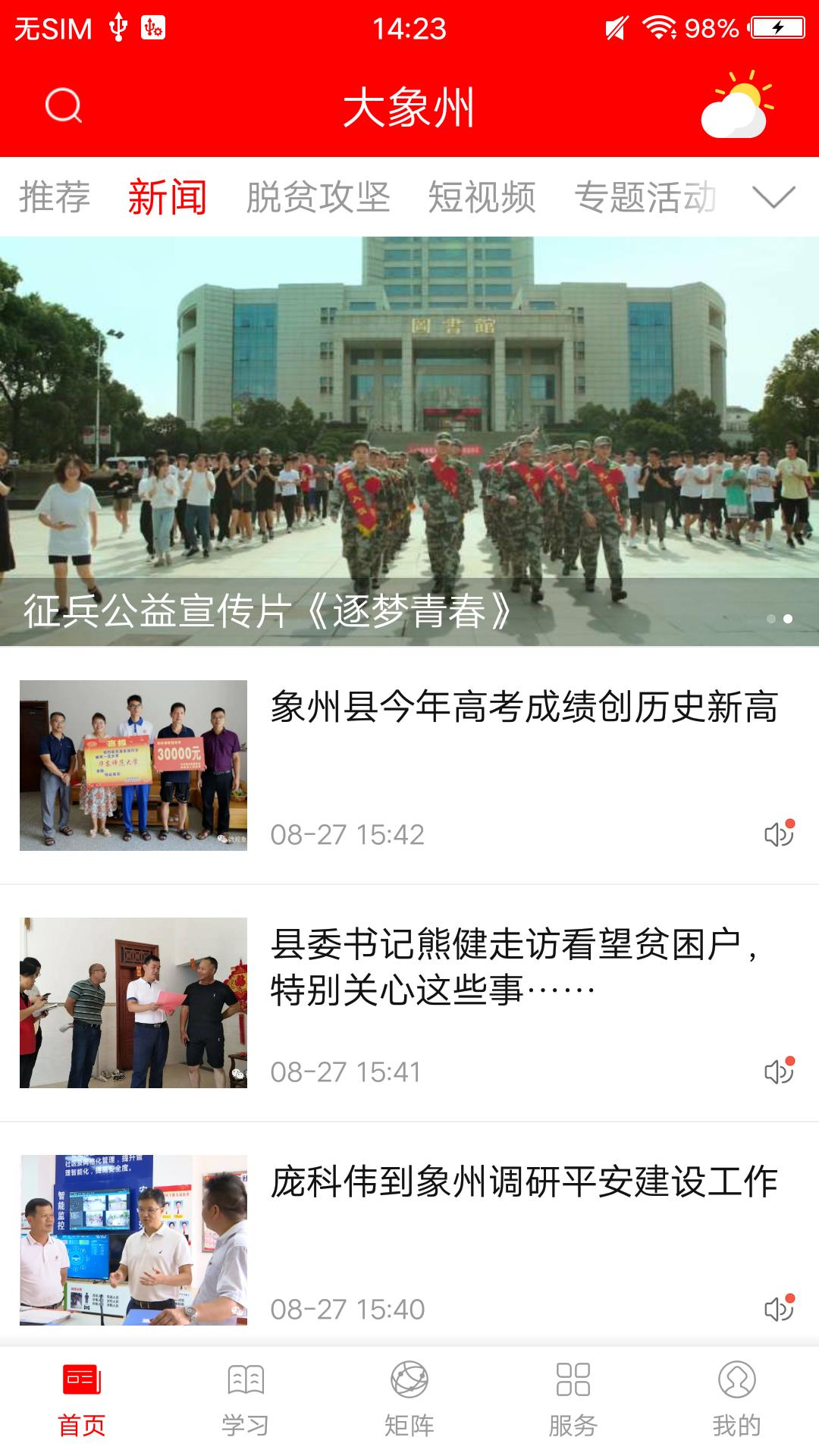The width and height of the screenshot is (819, 1456).
Task: Switch to the 推荐 tab
Action: coord(55,196)
